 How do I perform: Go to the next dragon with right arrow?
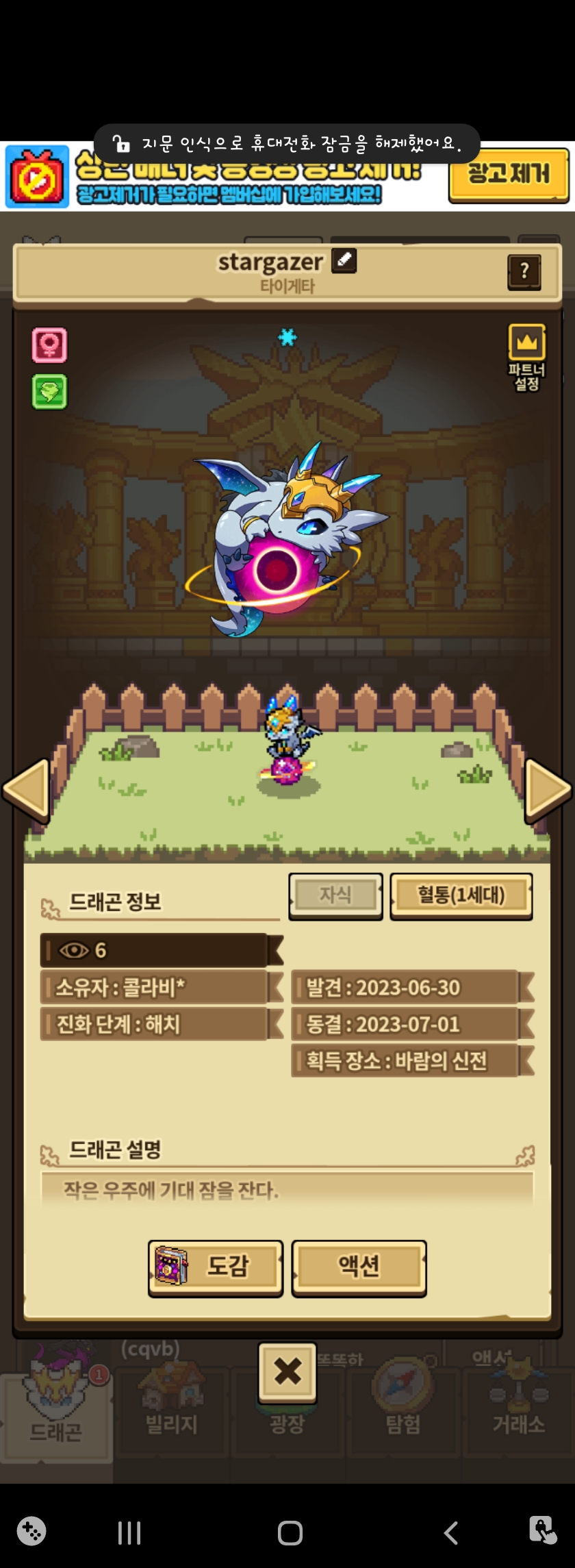coord(548,789)
